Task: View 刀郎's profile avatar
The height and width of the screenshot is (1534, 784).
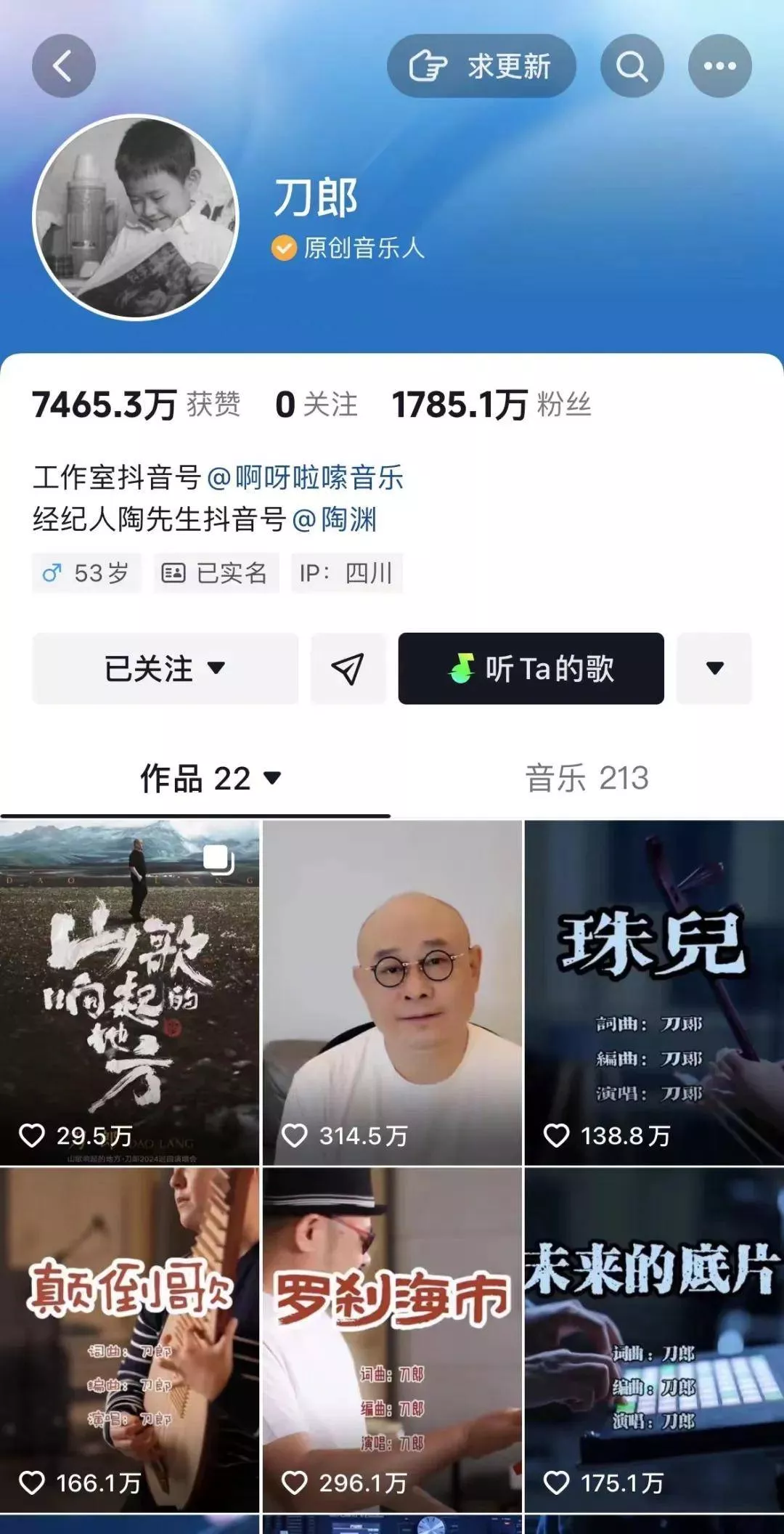Action: [136, 216]
